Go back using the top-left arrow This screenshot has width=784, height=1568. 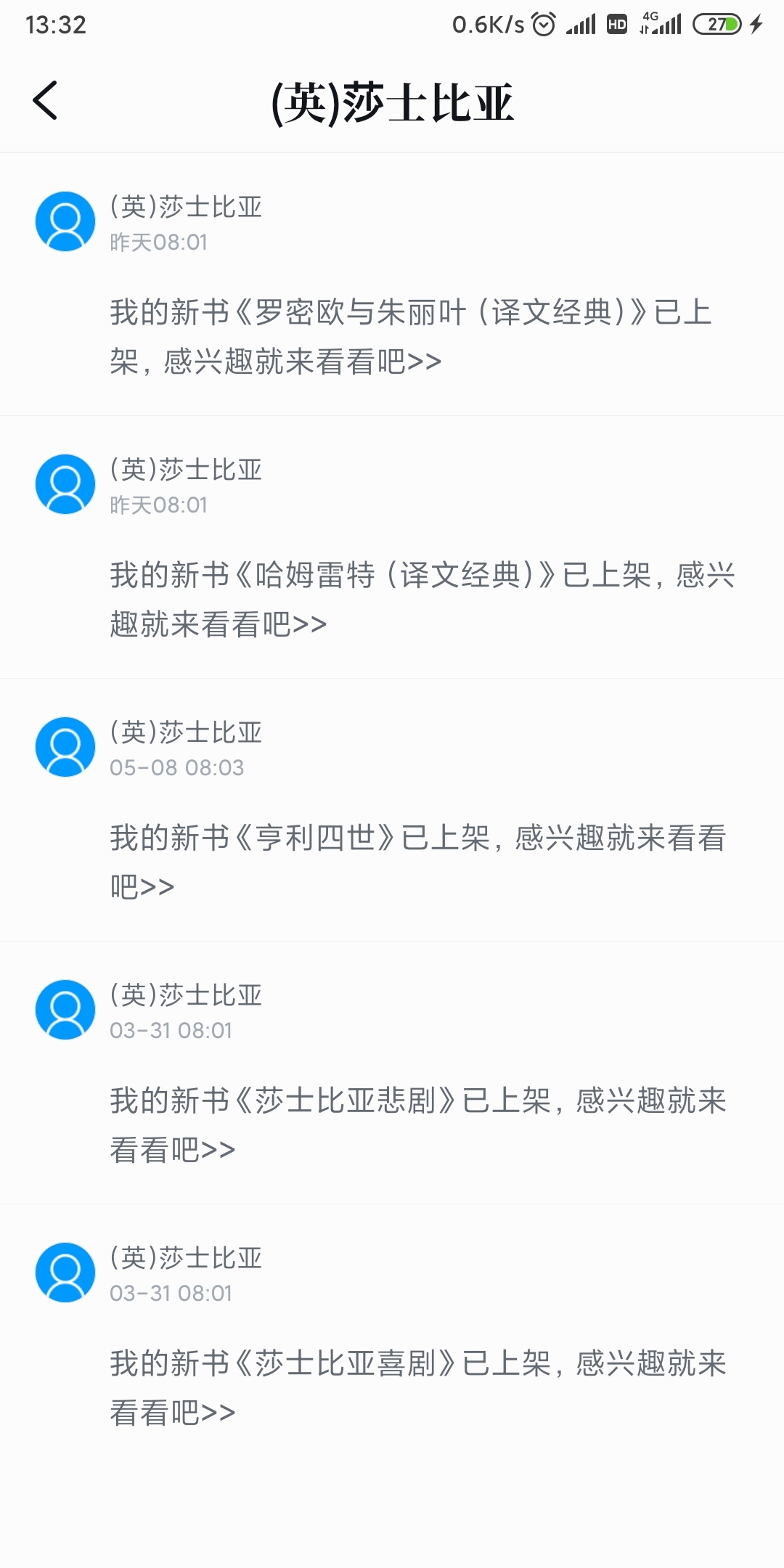pos(45,100)
